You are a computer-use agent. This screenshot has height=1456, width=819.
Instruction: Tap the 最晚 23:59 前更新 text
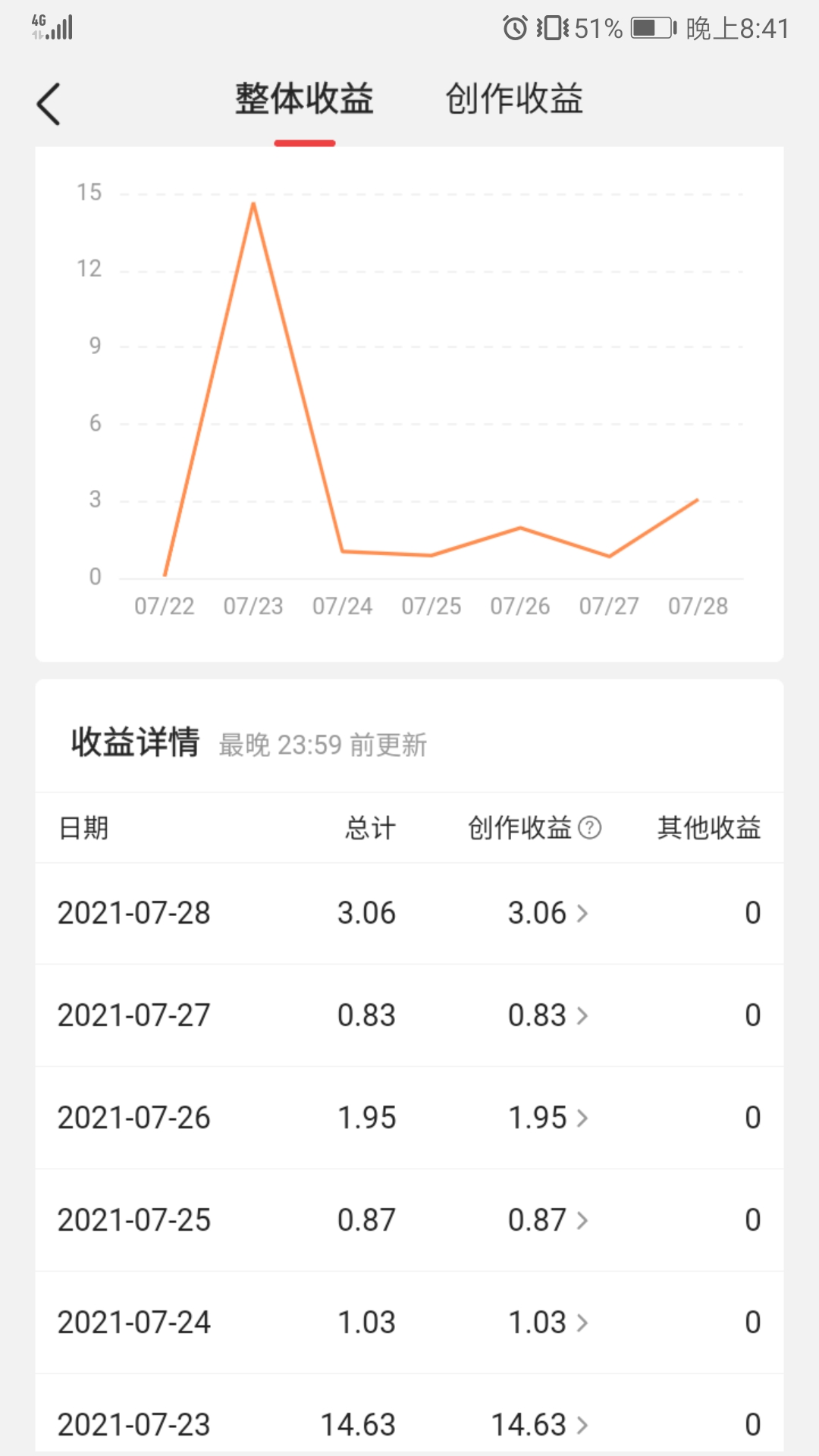click(x=322, y=745)
